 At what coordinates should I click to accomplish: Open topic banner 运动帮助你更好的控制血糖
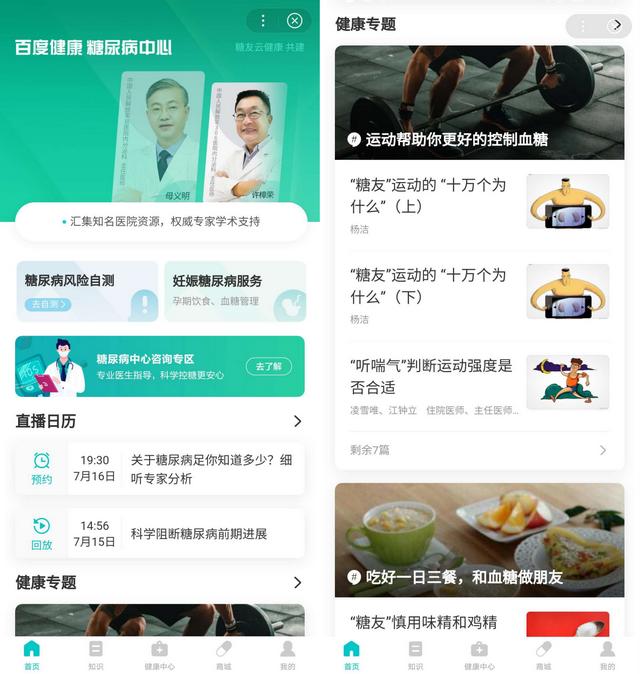pyautogui.click(x=479, y=103)
